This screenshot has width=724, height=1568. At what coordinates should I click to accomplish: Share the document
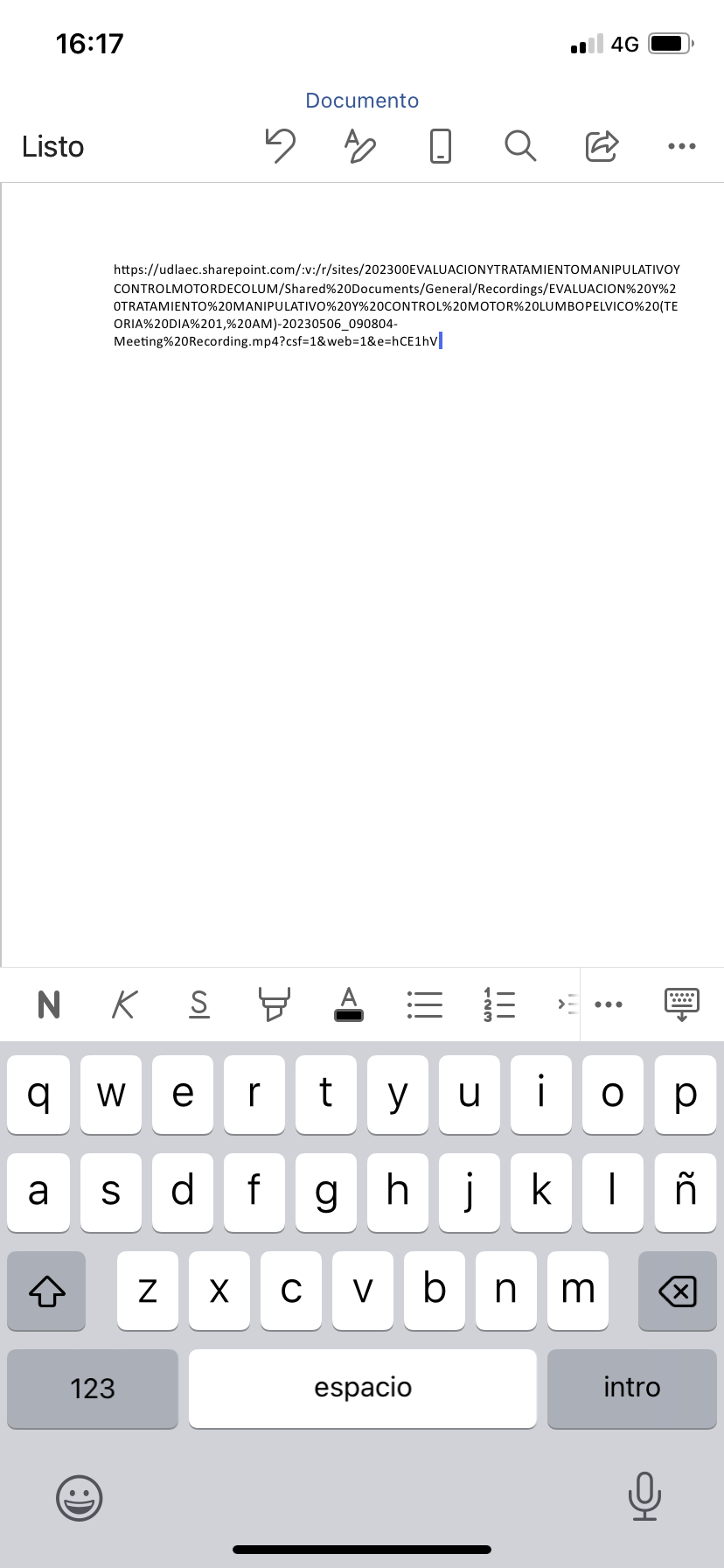coord(602,145)
